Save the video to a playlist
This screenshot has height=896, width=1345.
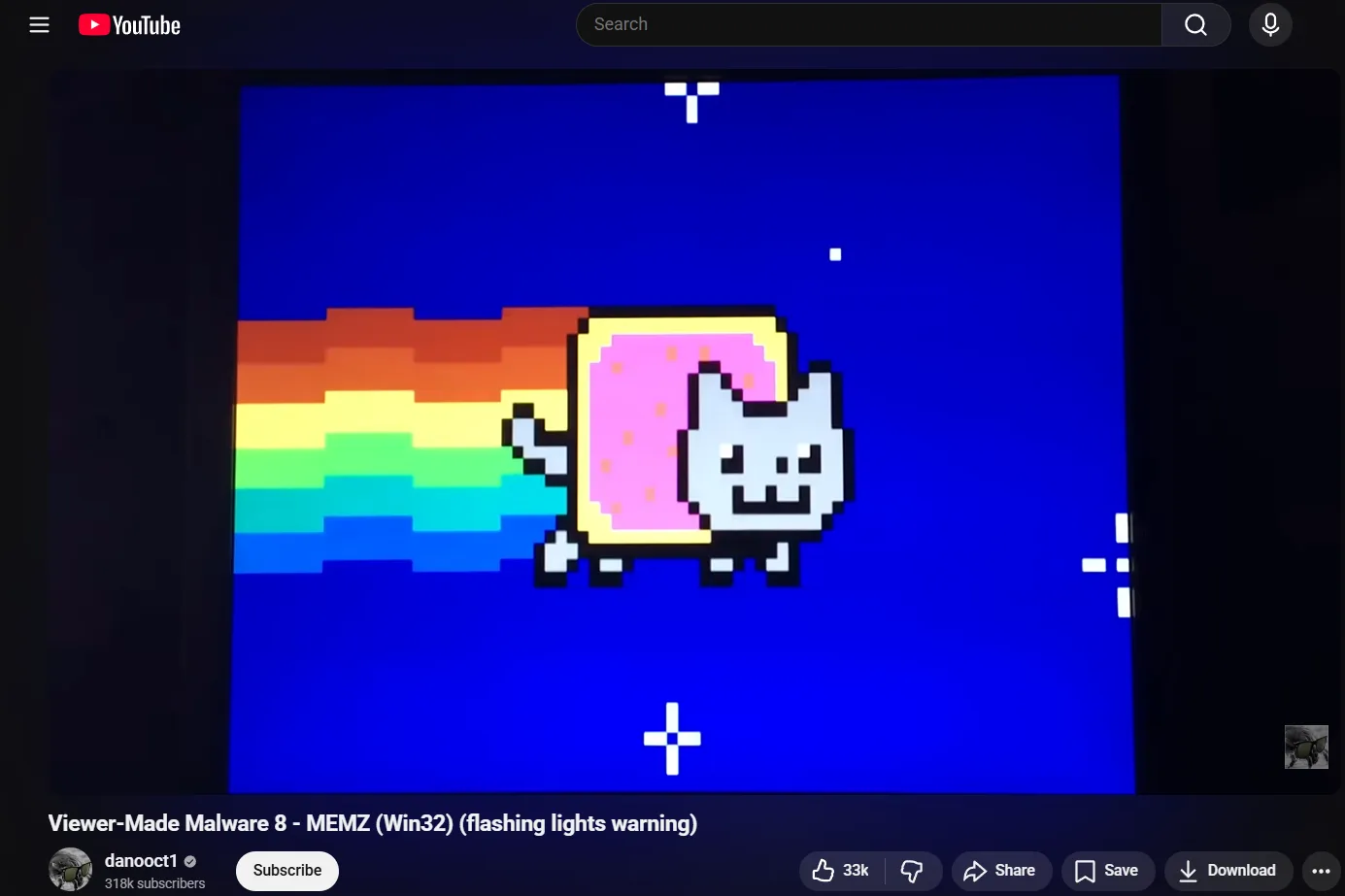[1107, 871]
